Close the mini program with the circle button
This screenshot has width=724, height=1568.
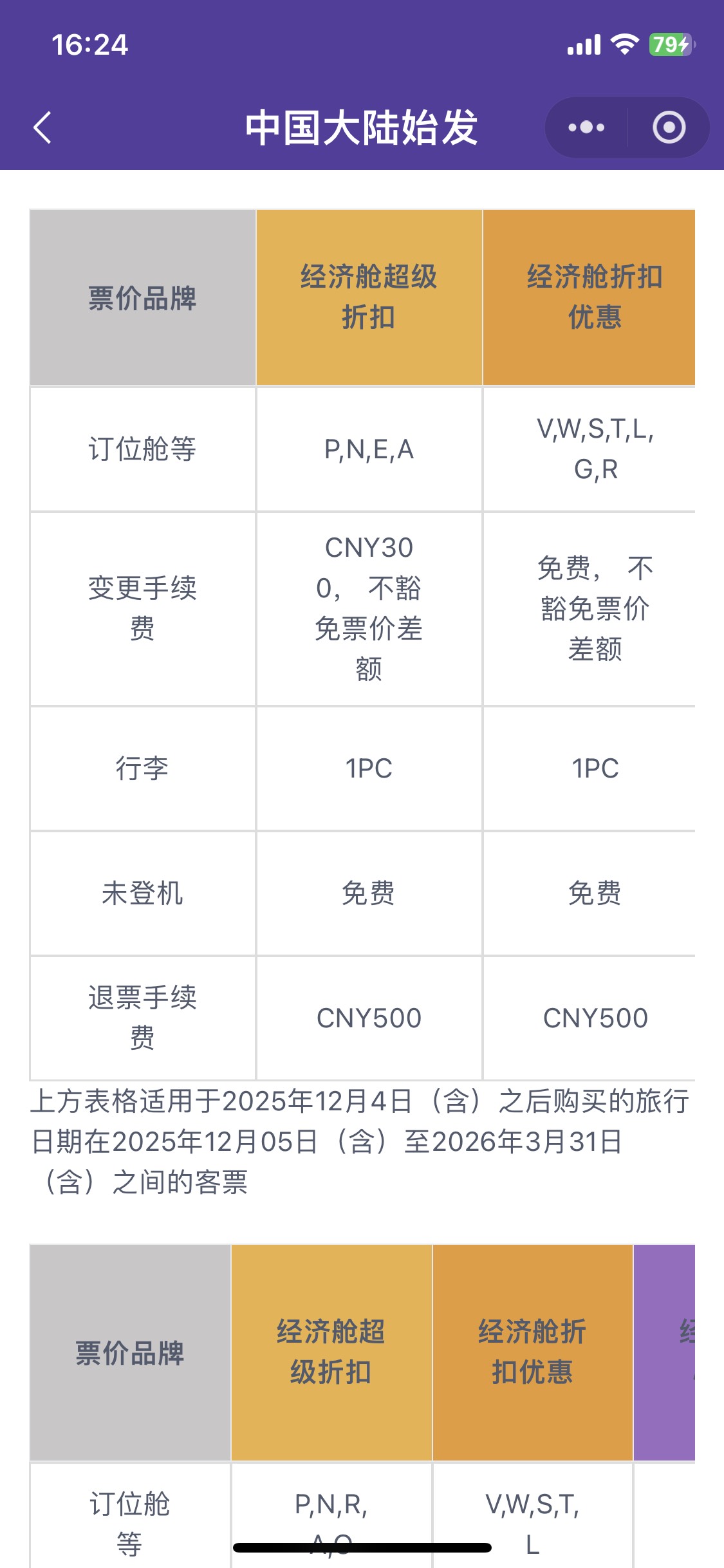pos(669,127)
